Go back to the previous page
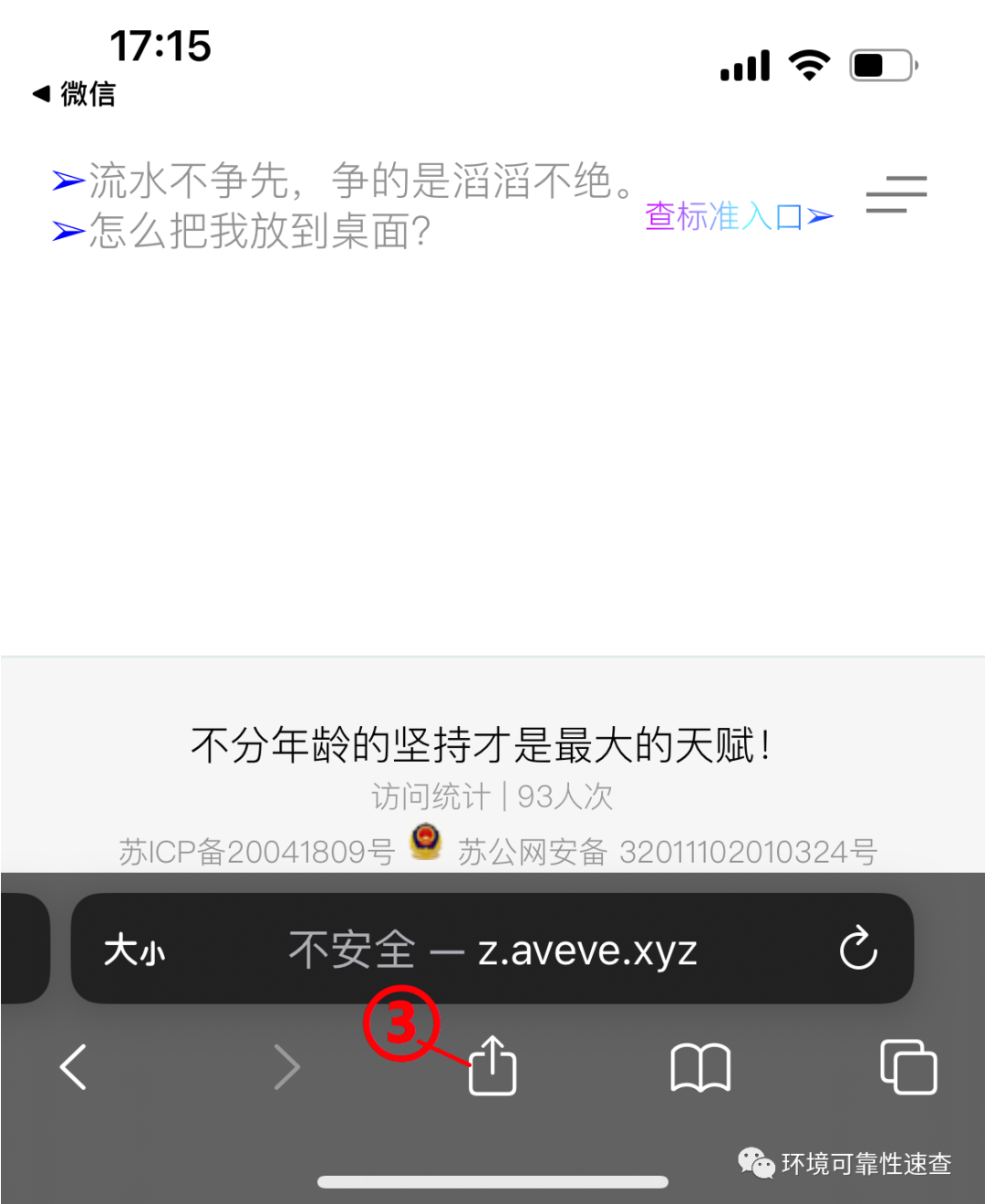Screen dimensions: 985x1204 point(73,1066)
